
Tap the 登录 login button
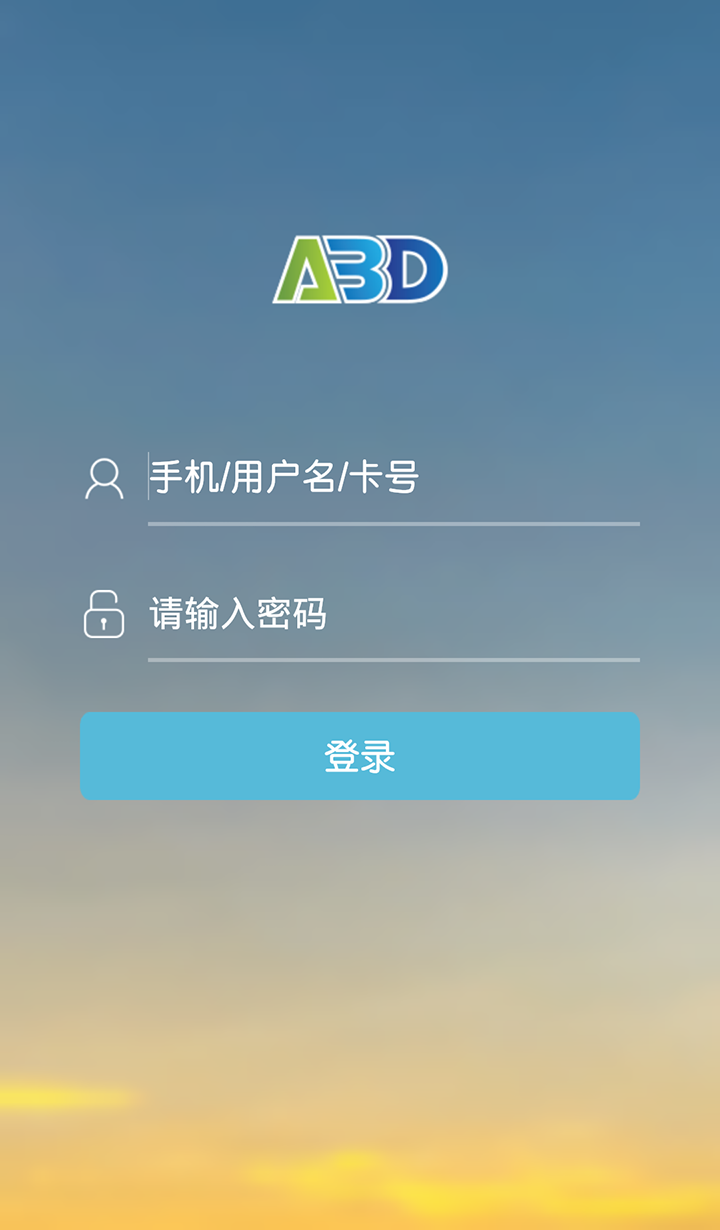359,756
